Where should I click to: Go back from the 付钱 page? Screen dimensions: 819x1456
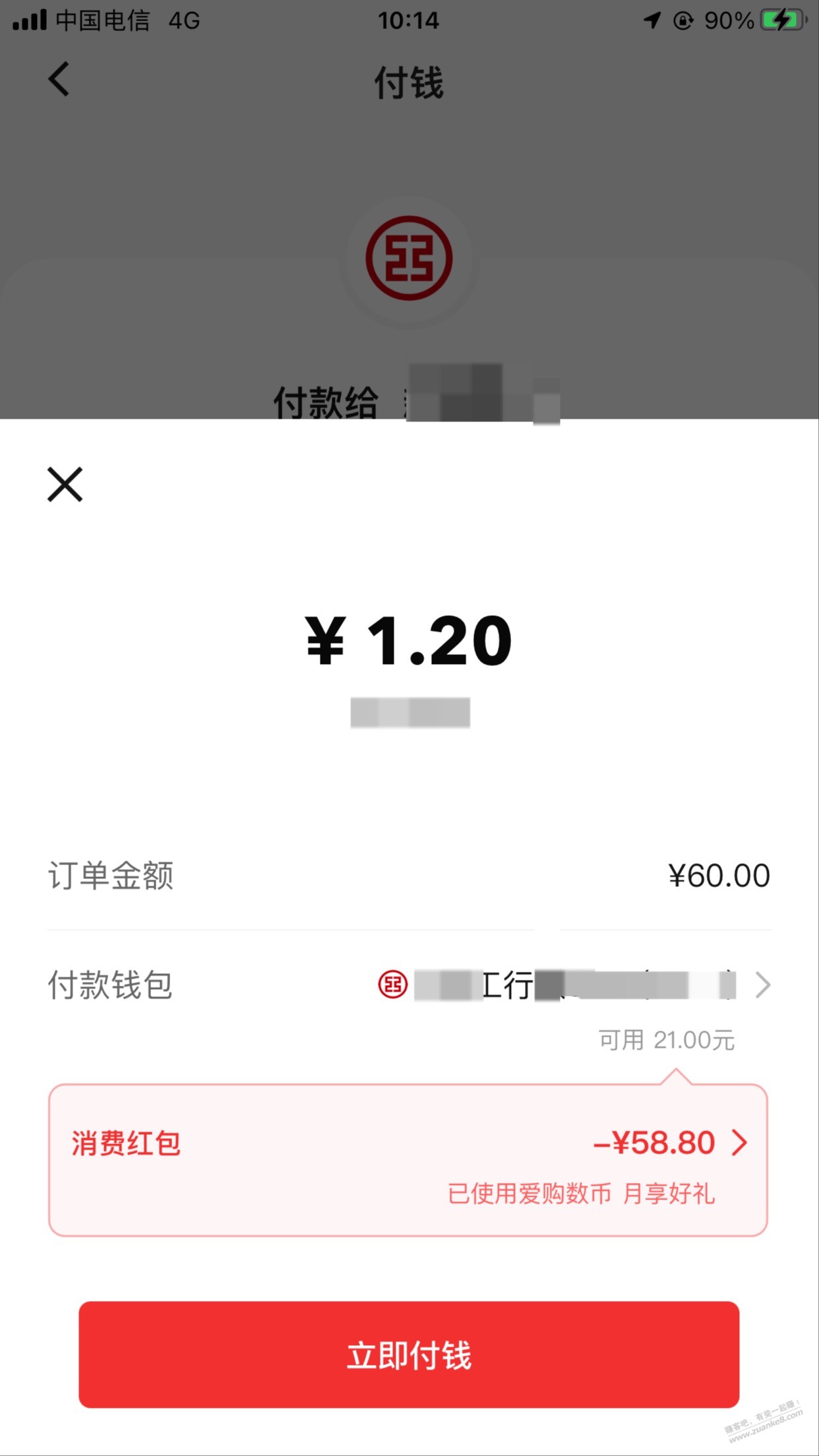coord(59,79)
